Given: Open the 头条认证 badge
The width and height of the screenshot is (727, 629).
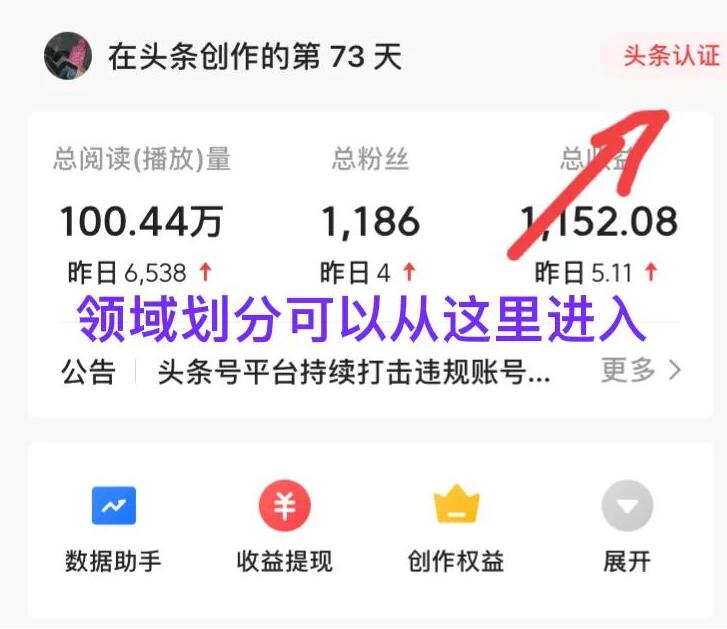Looking at the screenshot, I should (x=668, y=56).
